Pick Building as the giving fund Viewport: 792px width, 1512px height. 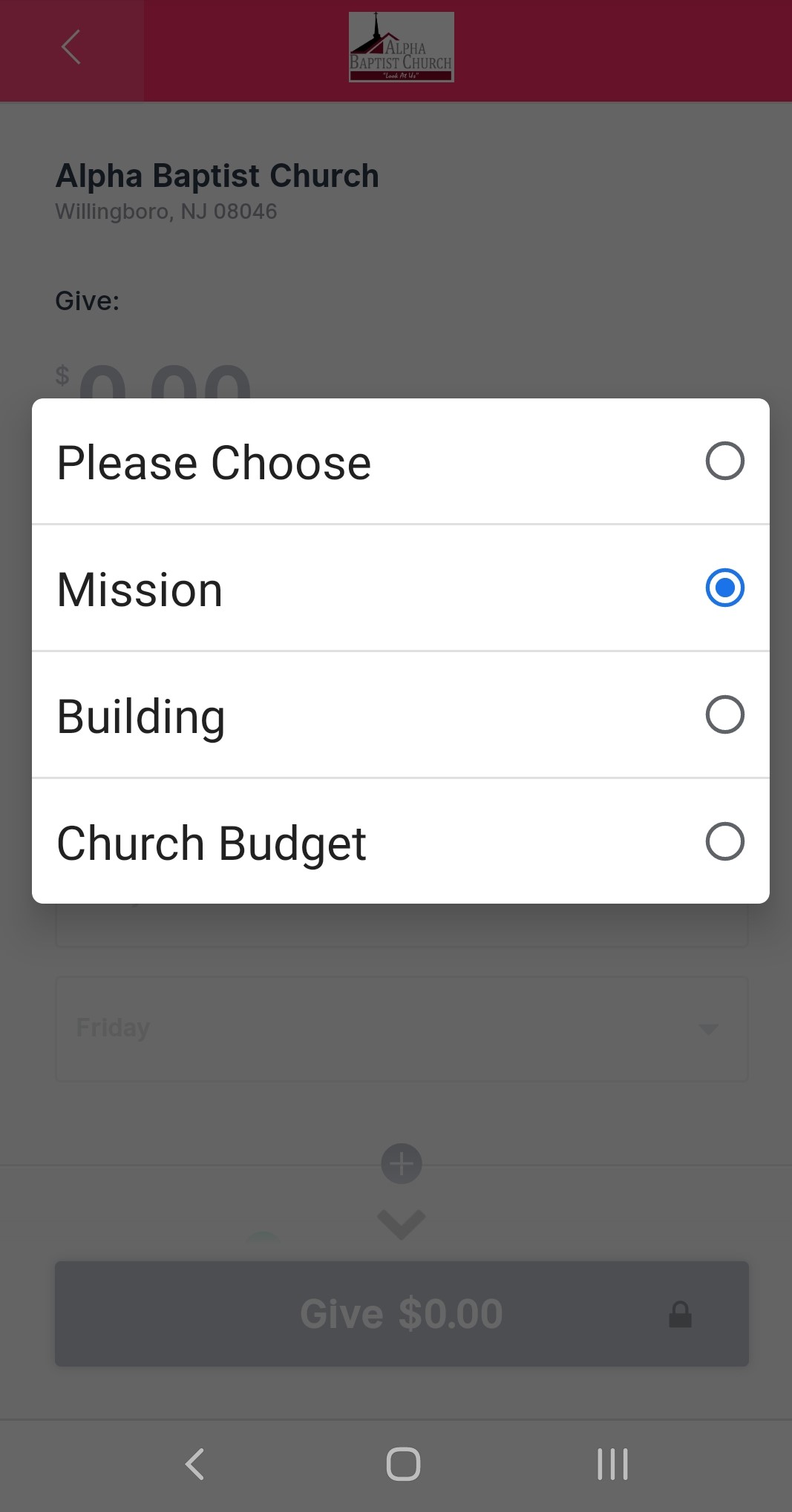(x=400, y=715)
